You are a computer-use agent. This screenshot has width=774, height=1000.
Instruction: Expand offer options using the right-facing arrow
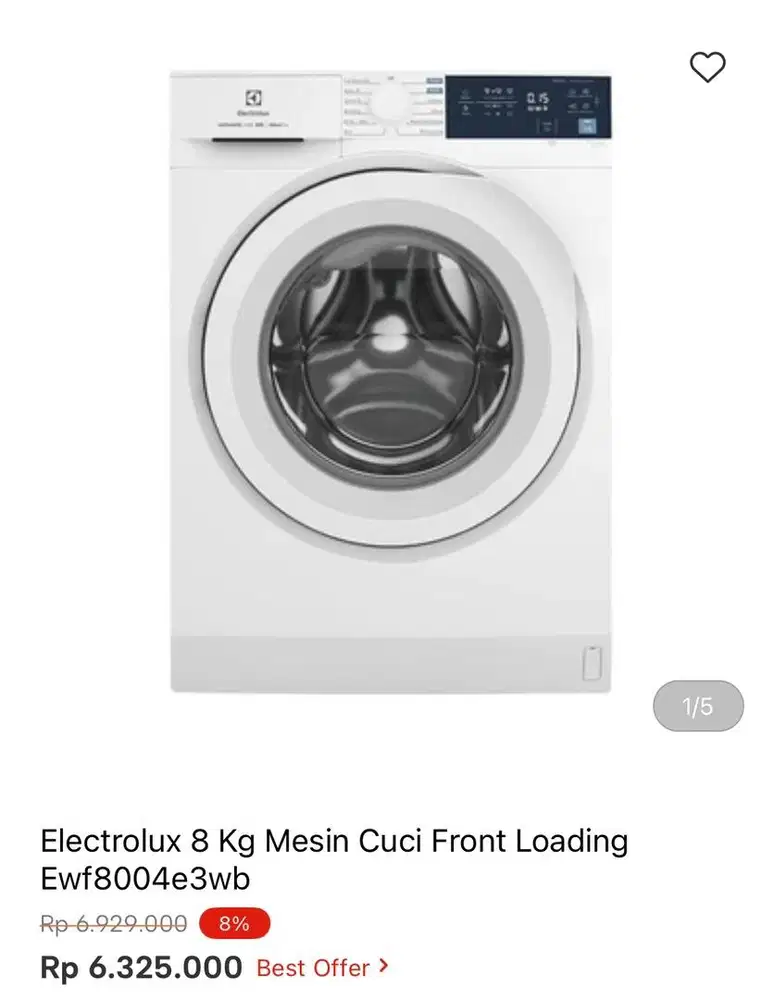(384, 968)
